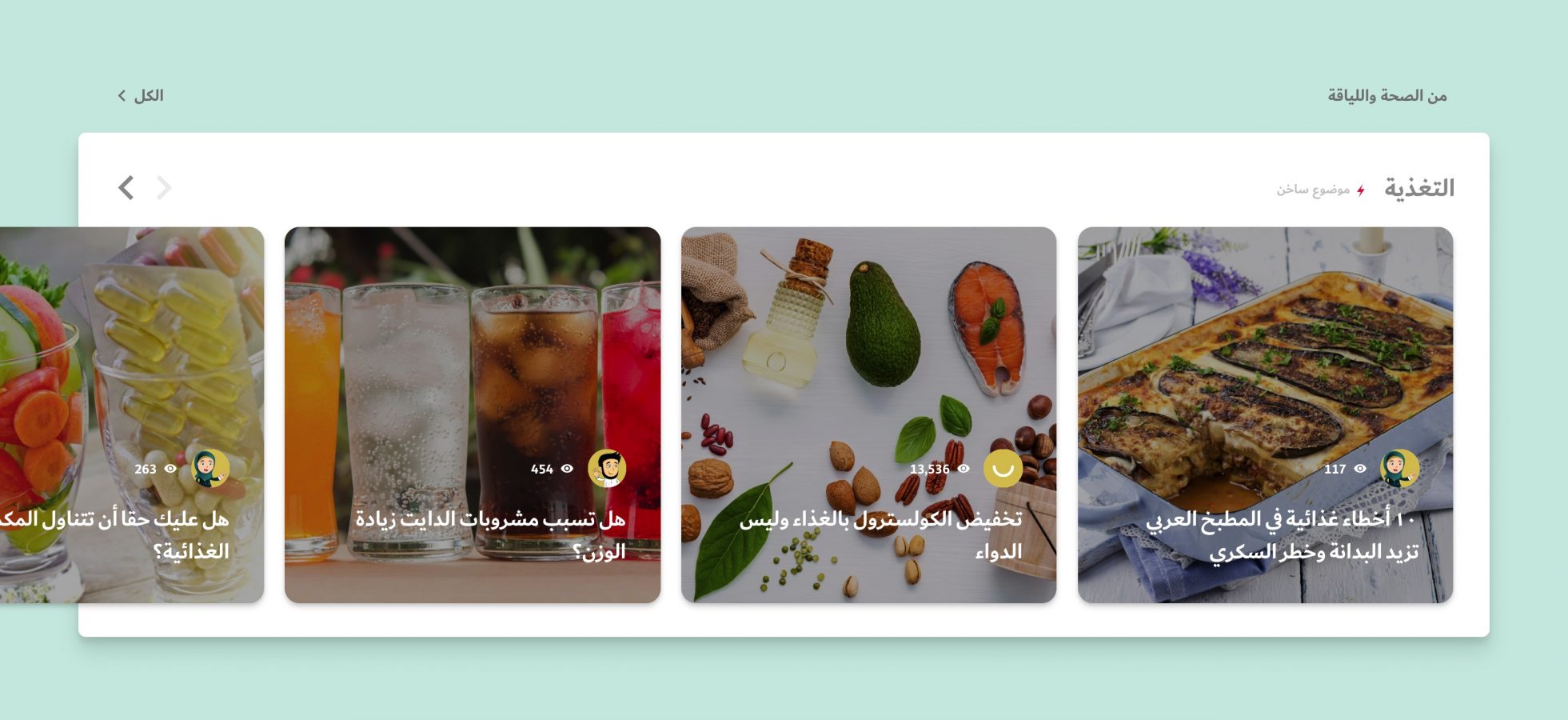Go to the next carousel slide

click(126, 188)
